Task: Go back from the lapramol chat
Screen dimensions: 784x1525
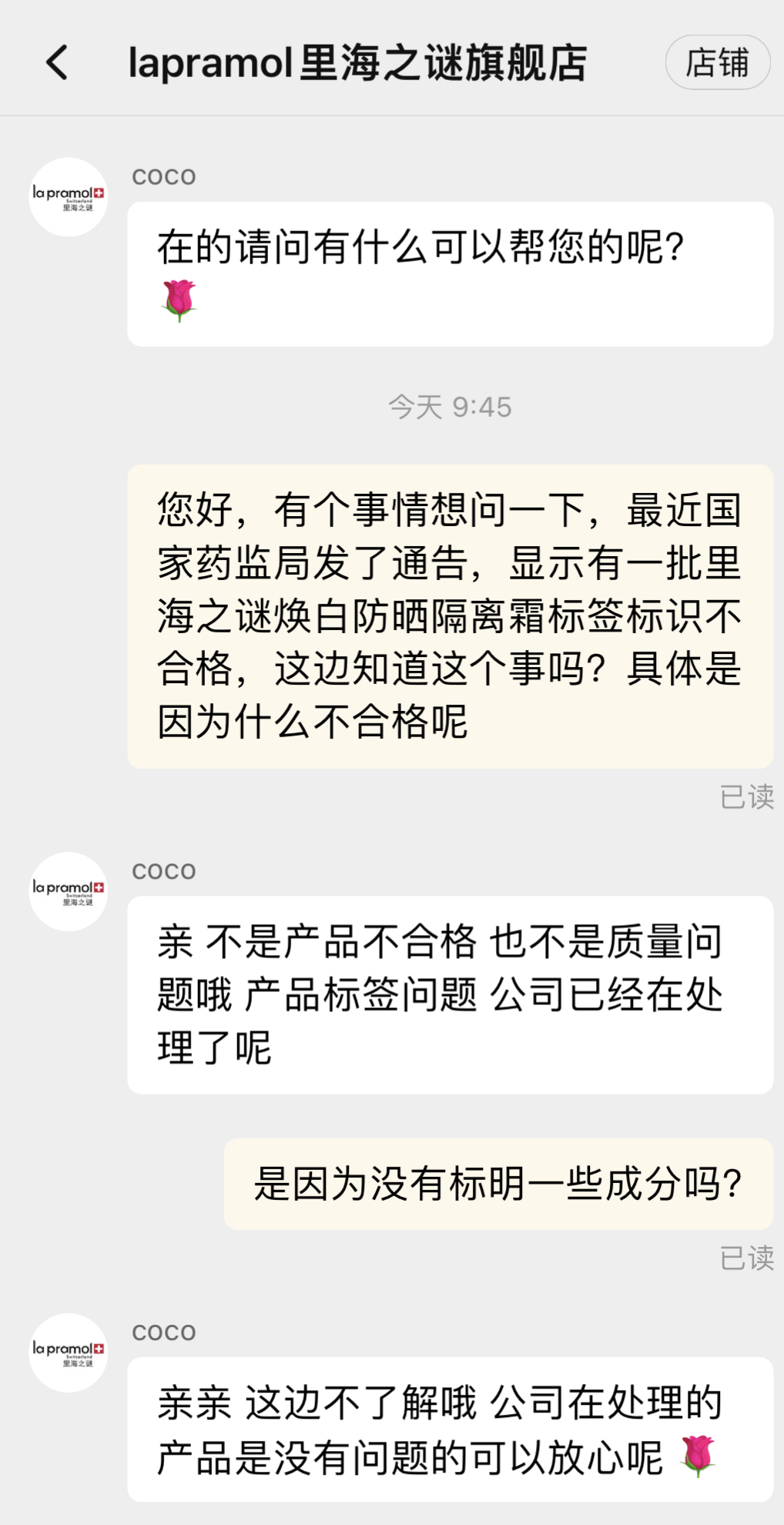Action: pos(57,62)
